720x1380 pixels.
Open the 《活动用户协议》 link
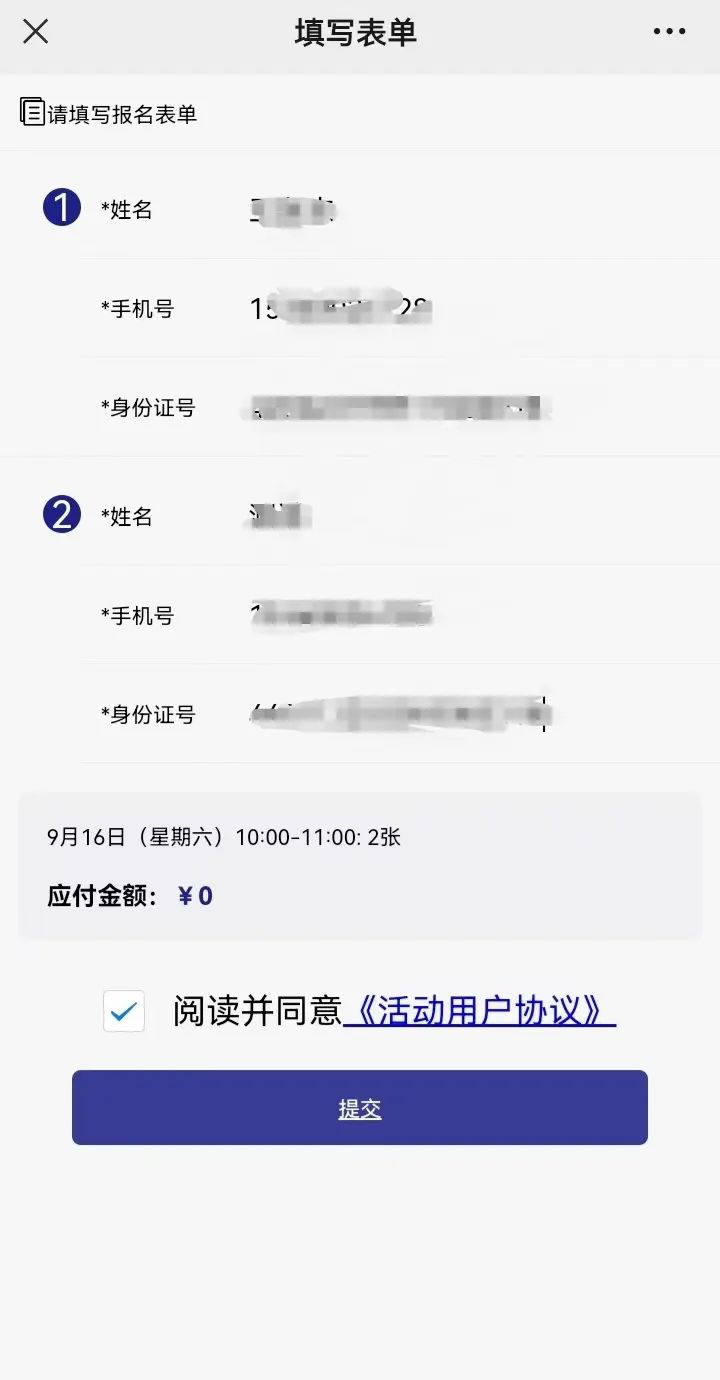[x=479, y=1011]
